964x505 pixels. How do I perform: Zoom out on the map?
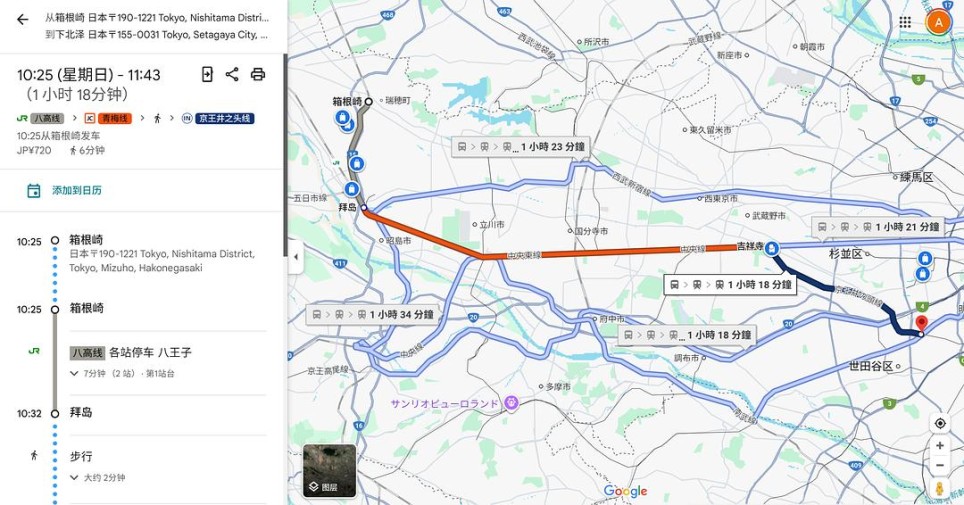point(939,466)
